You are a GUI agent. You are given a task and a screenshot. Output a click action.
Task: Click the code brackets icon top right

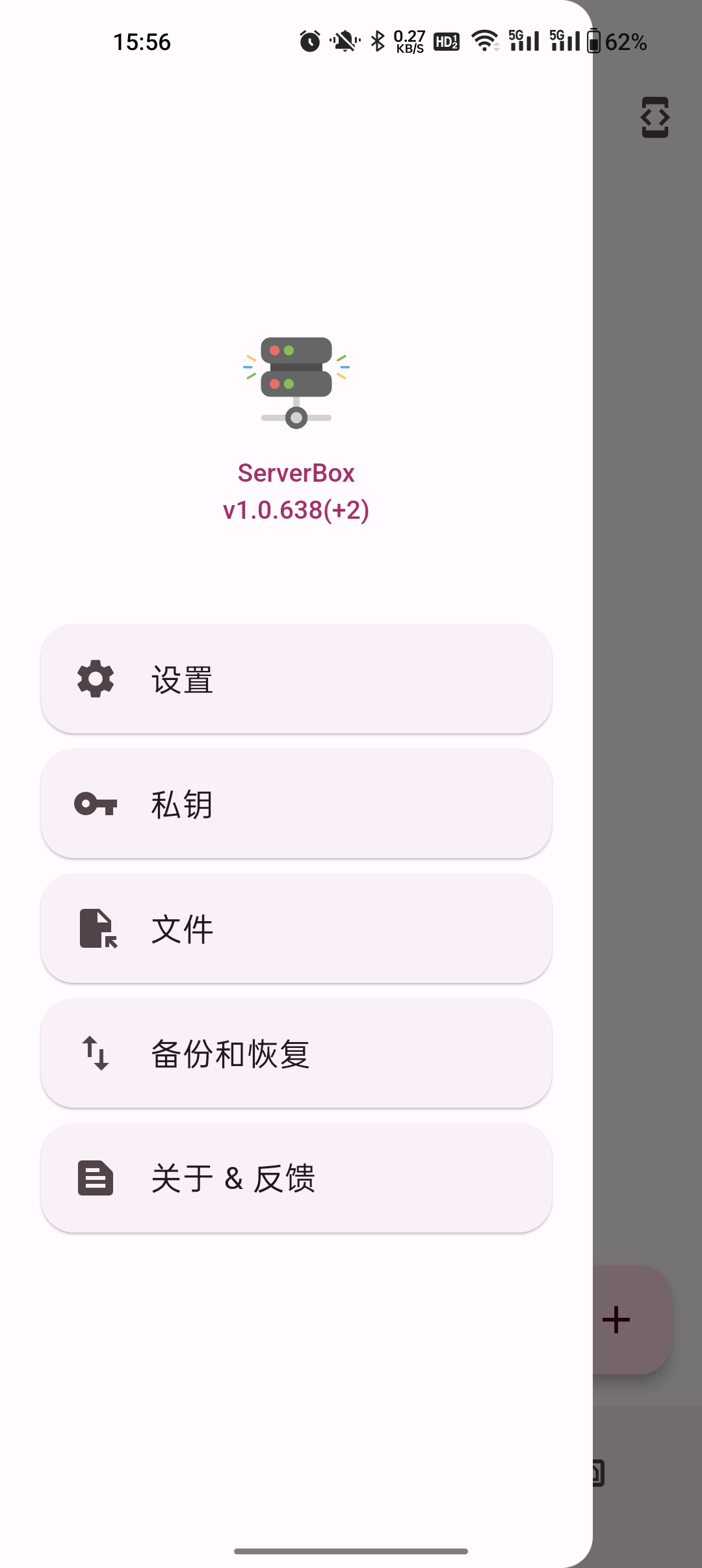tap(655, 117)
